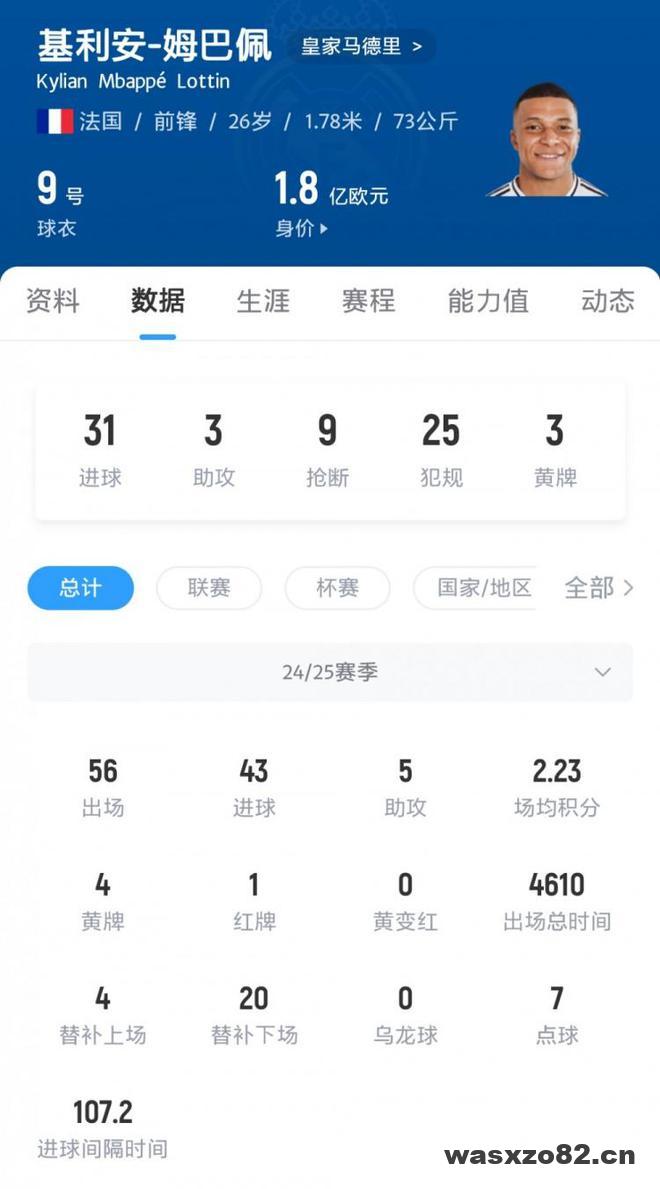Image resolution: width=660 pixels, height=1189 pixels.
Task: Select the 总计 filter chip
Action: [x=80, y=588]
